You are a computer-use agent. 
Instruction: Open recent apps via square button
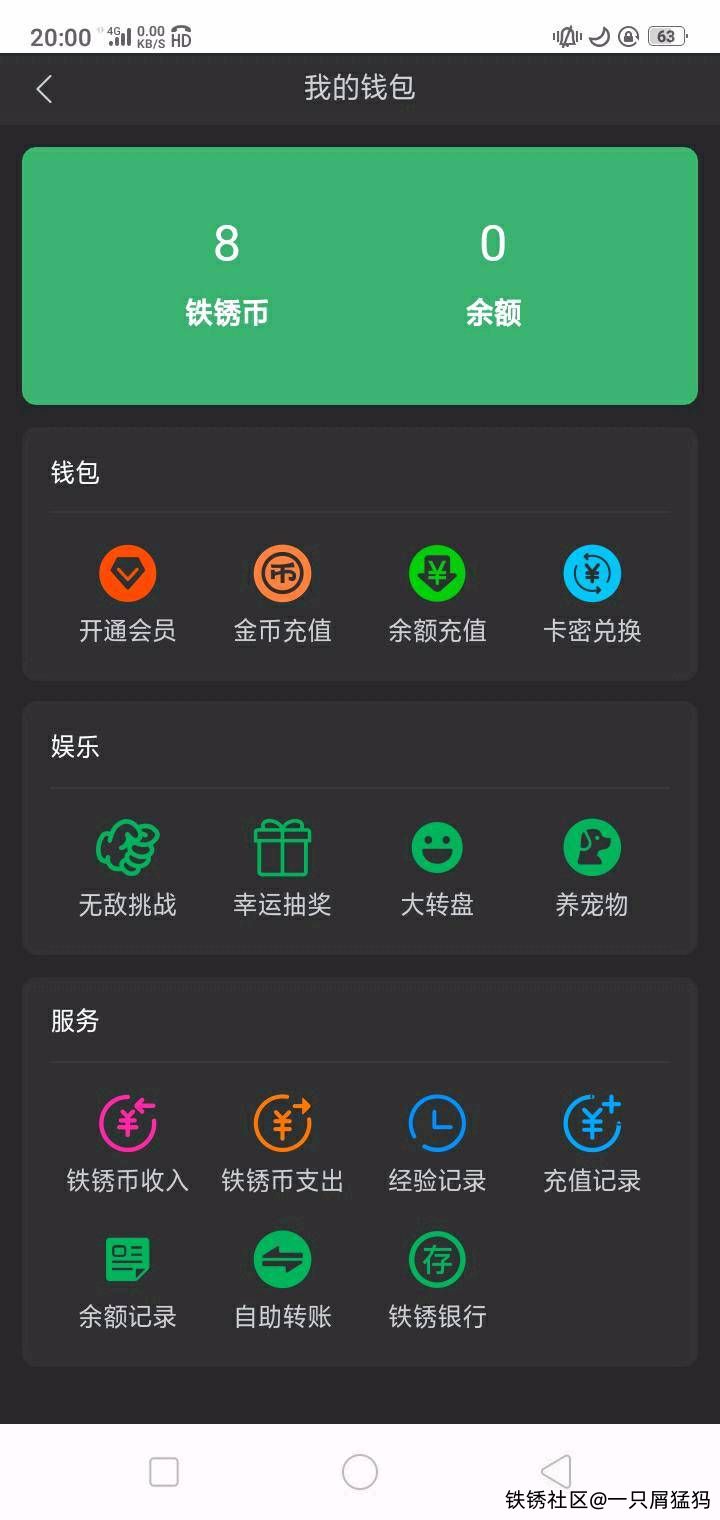click(x=164, y=1472)
